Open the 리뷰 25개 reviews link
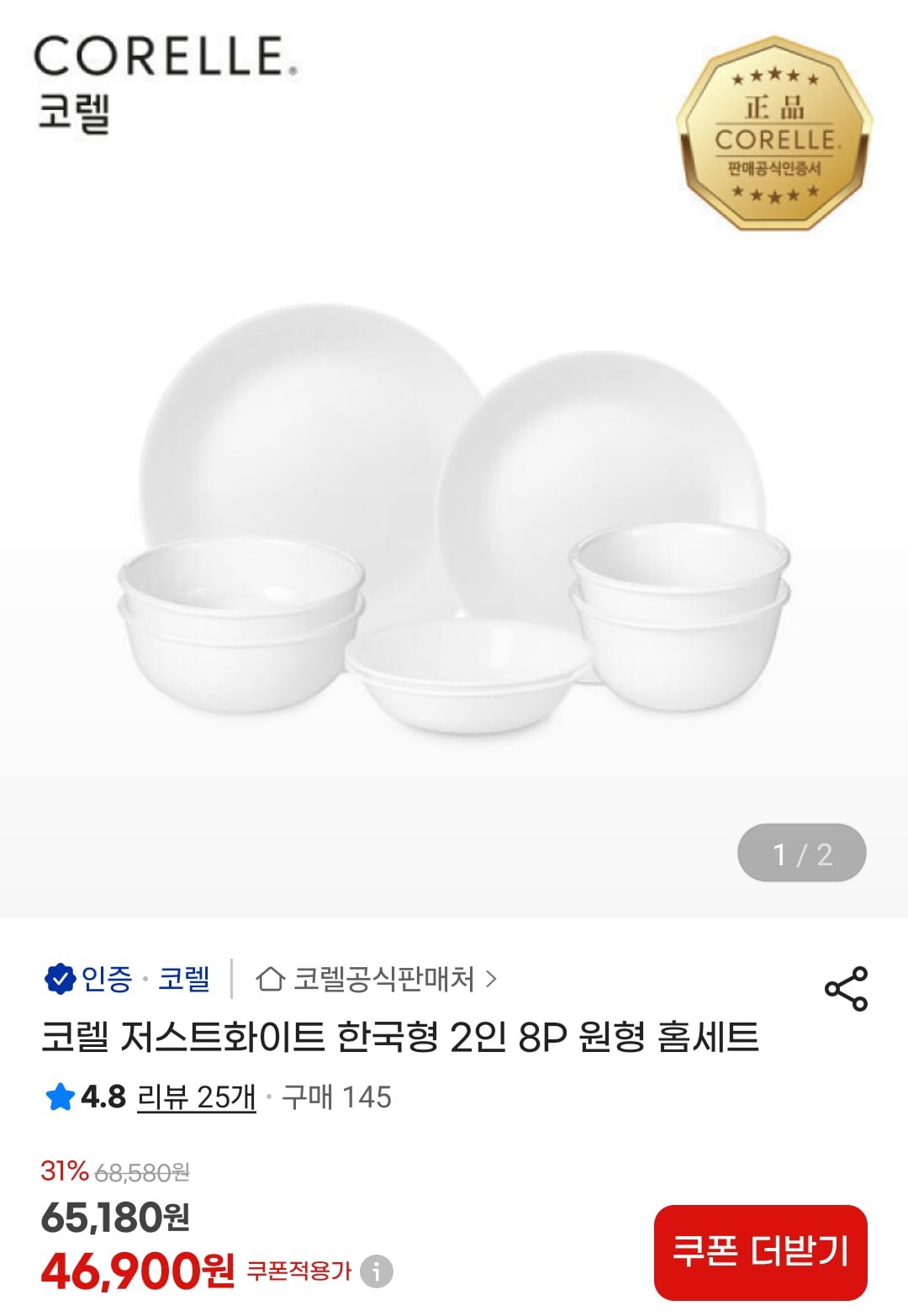The height and width of the screenshot is (1316, 908). click(x=196, y=1097)
